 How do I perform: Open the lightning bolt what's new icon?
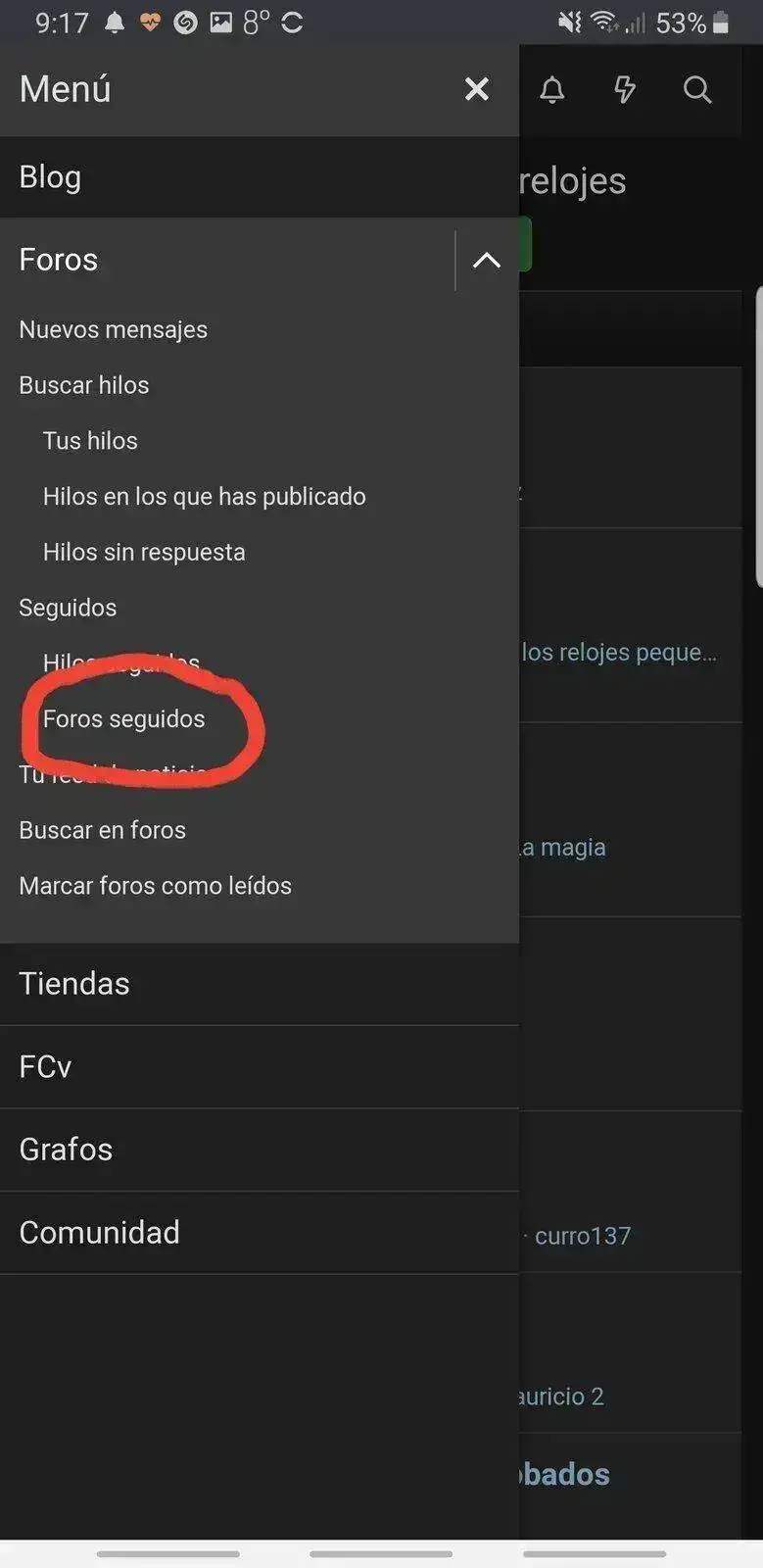625,90
